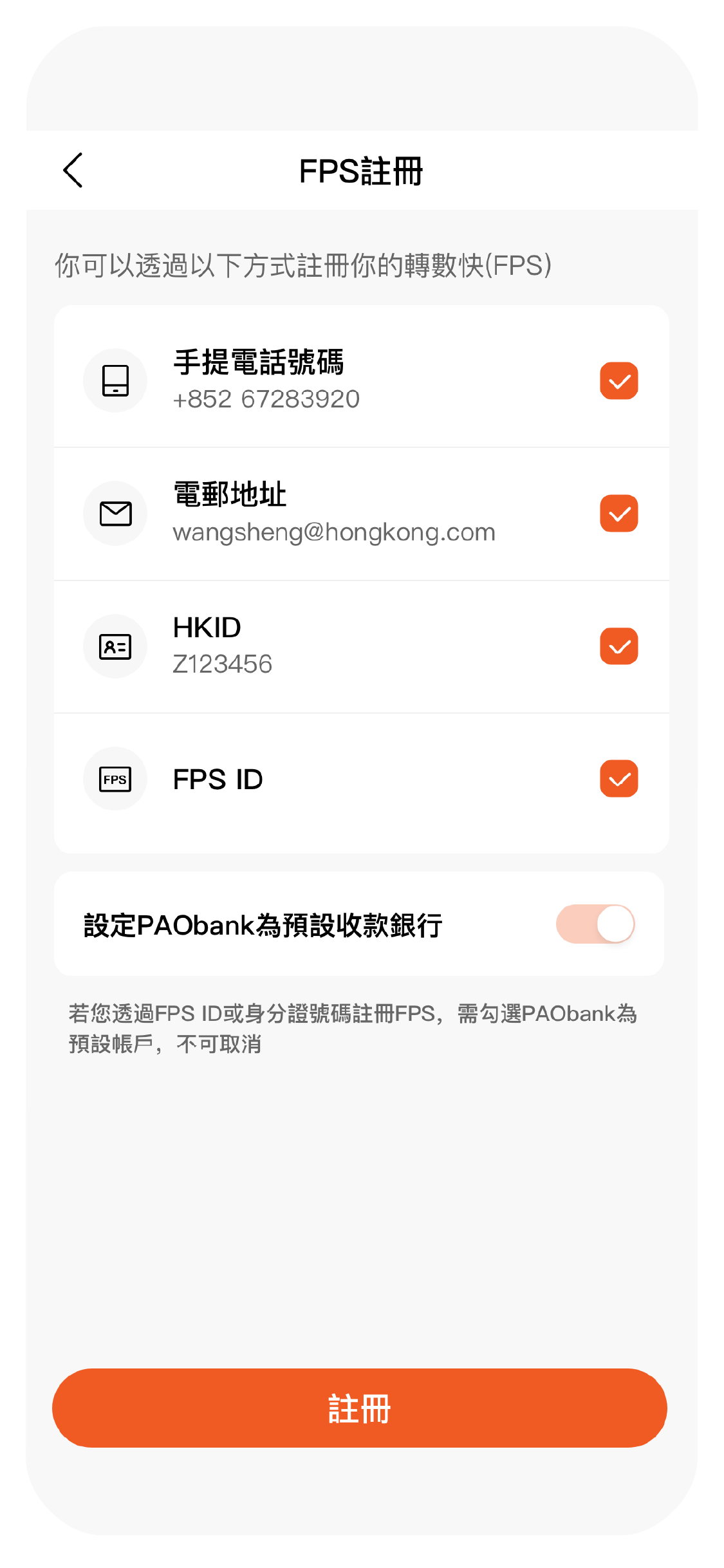Toggle 設定PAObank為預設收款銀行 switch
Screen dimensions: 724x1568
pos(595,924)
